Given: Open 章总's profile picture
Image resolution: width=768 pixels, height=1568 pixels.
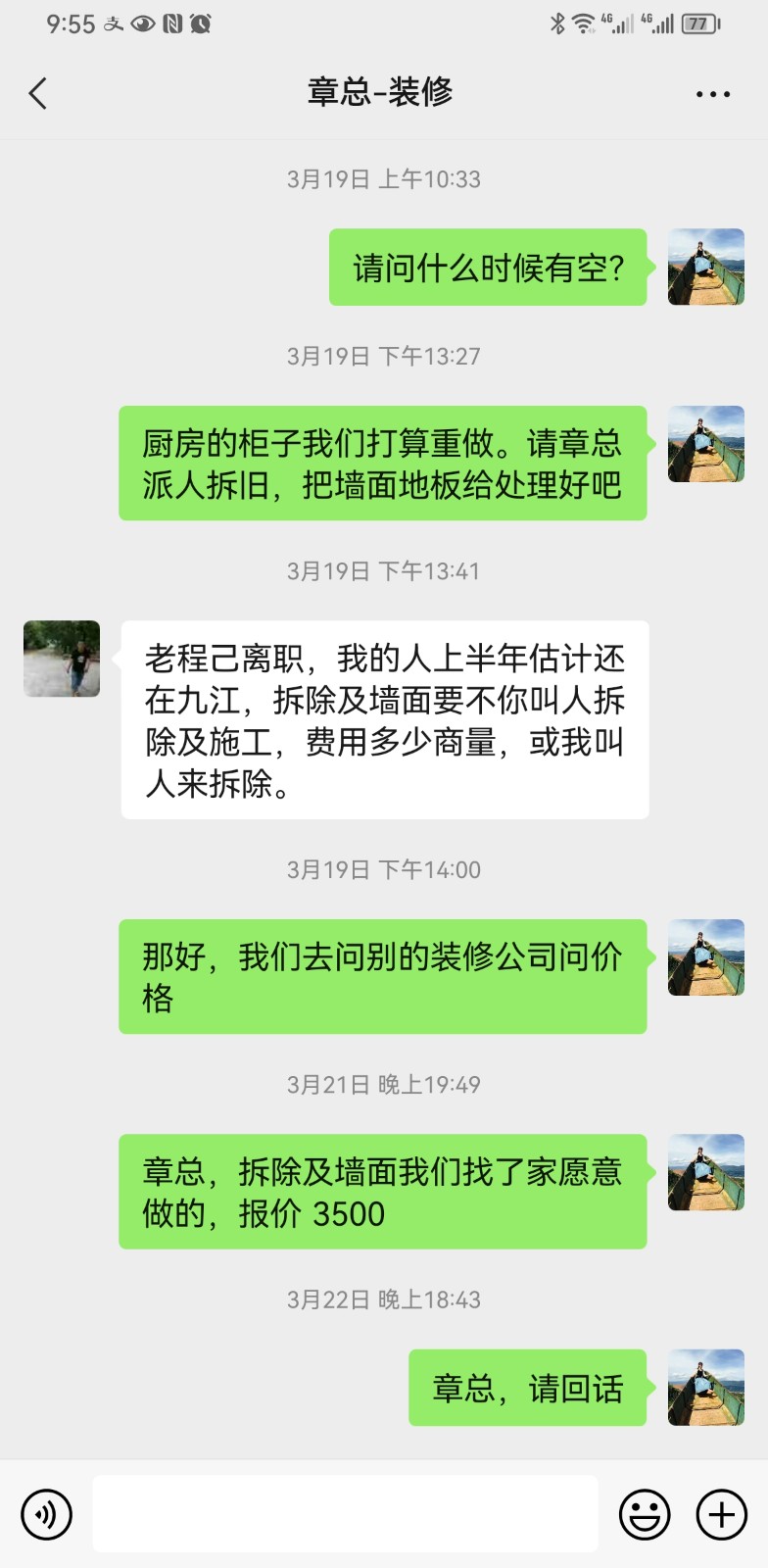Looking at the screenshot, I should pyautogui.click(x=62, y=659).
